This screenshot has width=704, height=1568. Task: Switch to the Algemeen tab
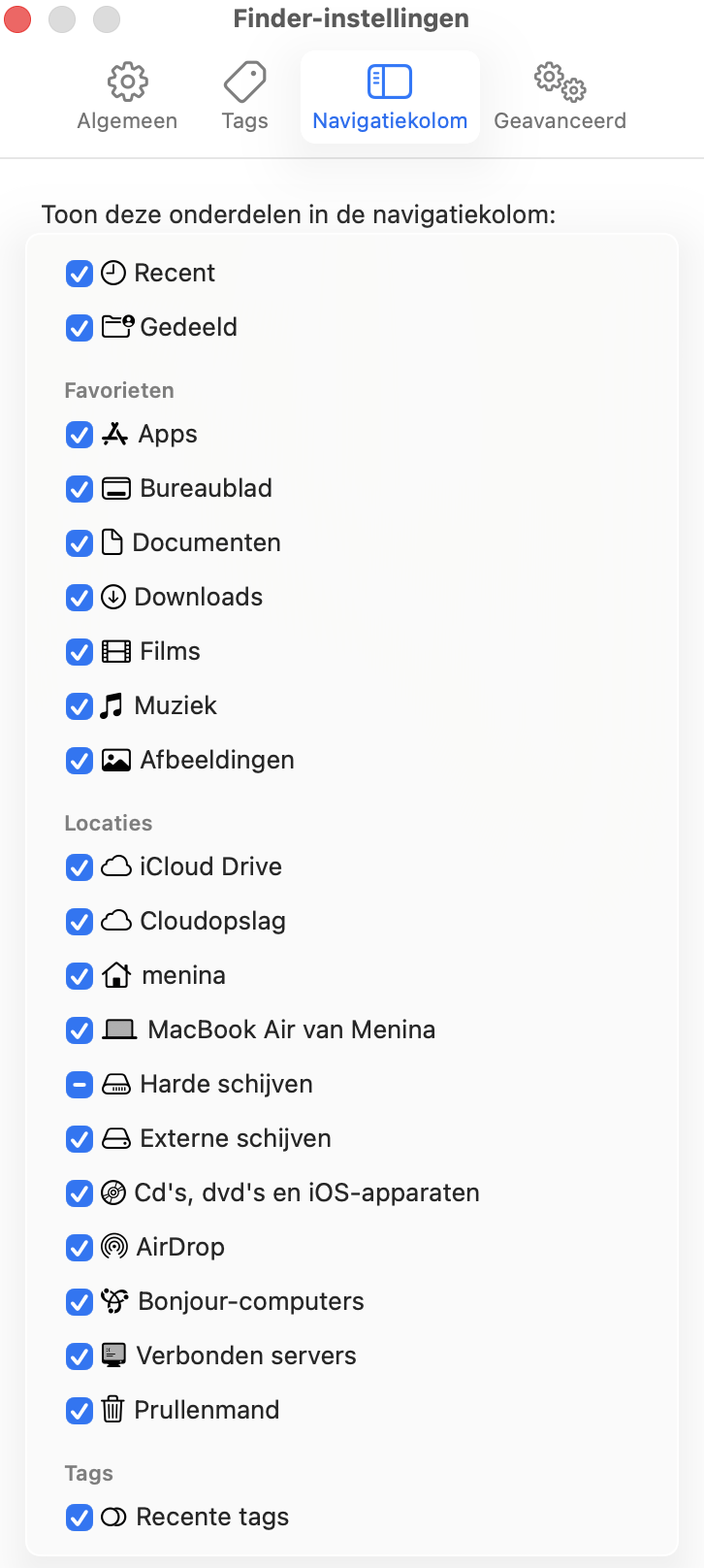pos(127,94)
